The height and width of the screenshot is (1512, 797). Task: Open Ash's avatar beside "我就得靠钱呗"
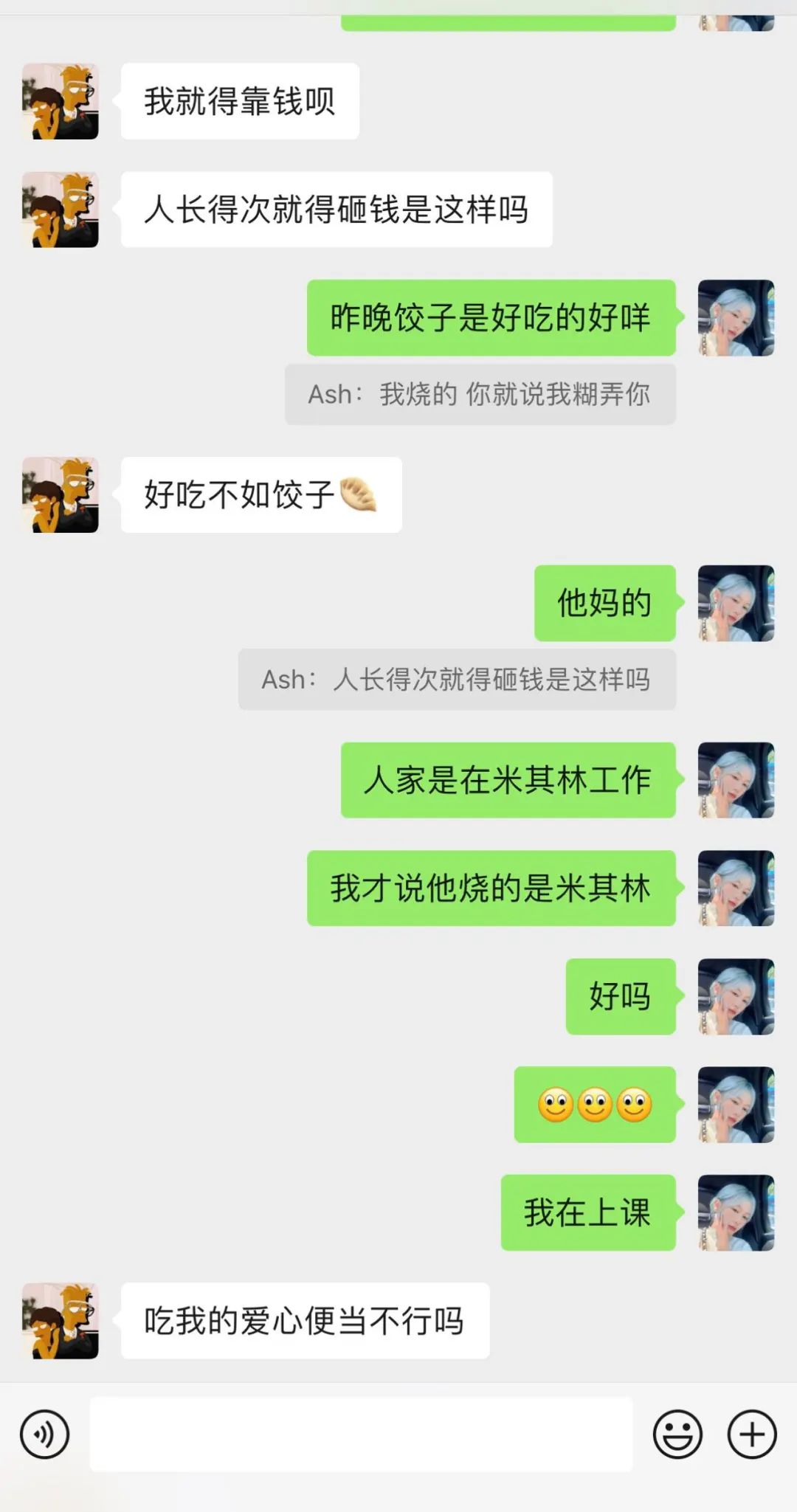(61, 102)
